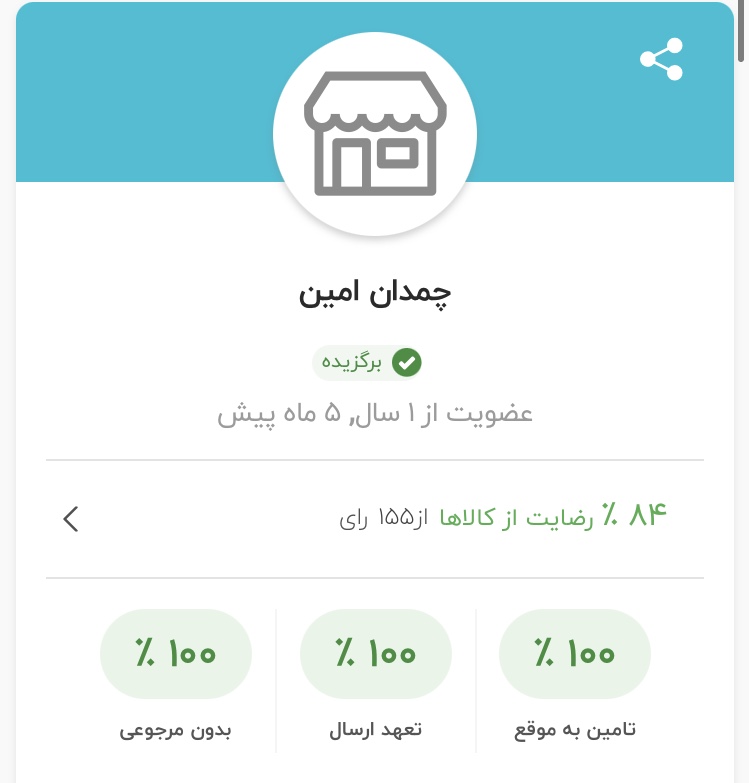The image size is (749, 783).
Task: Click the بدون مرجوعی label
Action: pyautogui.click(x=174, y=729)
